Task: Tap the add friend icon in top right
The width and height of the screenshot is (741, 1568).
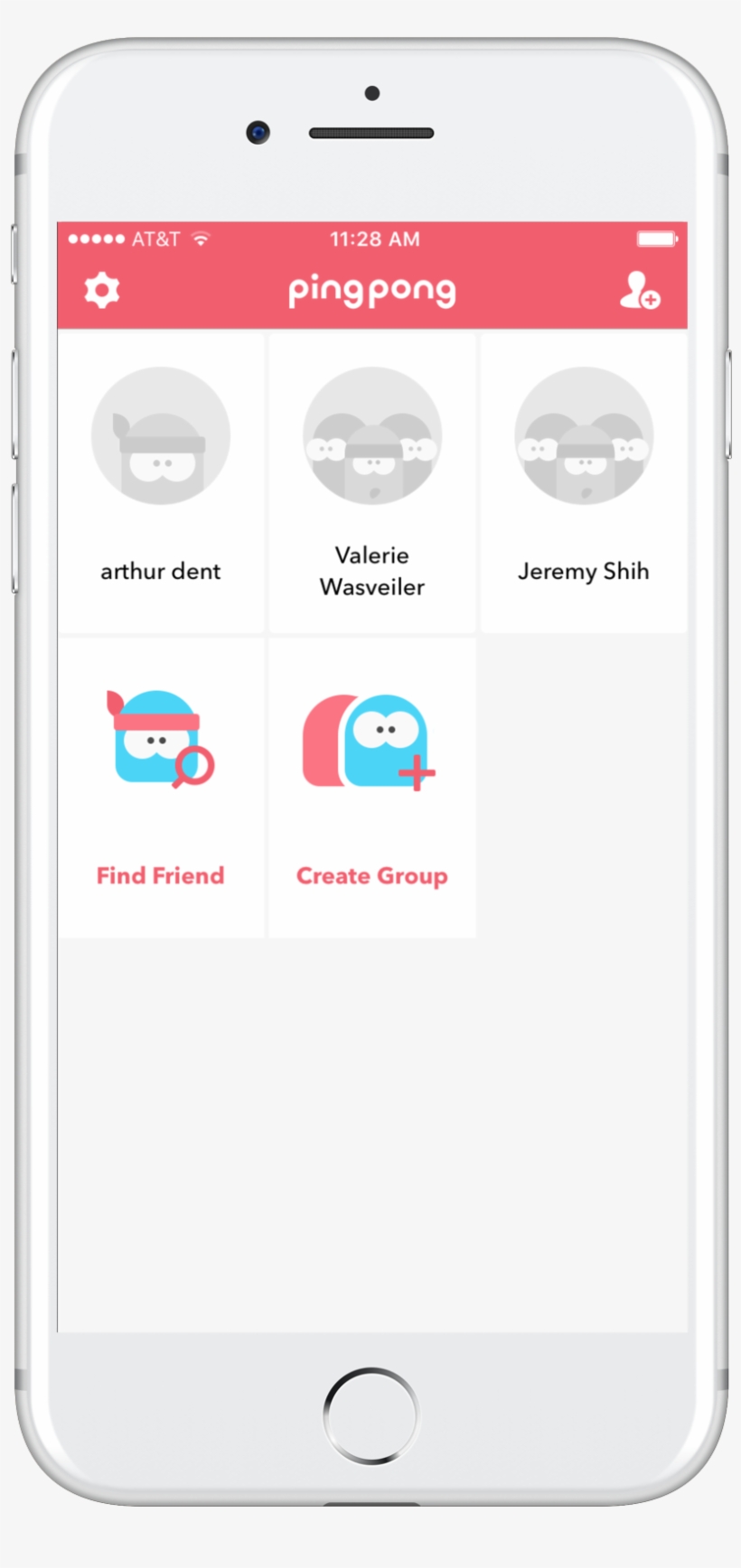Action: coord(642,291)
